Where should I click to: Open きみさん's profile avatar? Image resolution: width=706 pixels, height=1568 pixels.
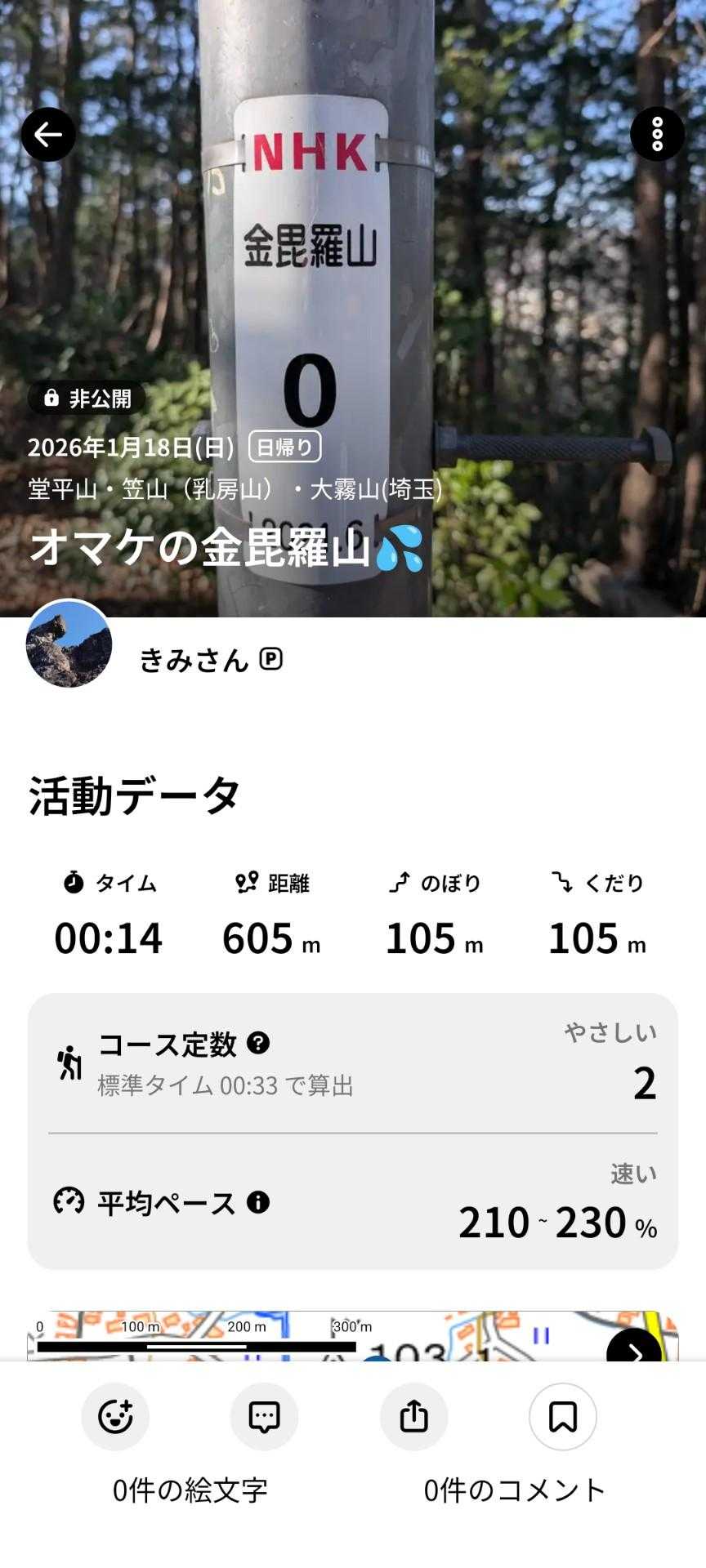click(69, 644)
